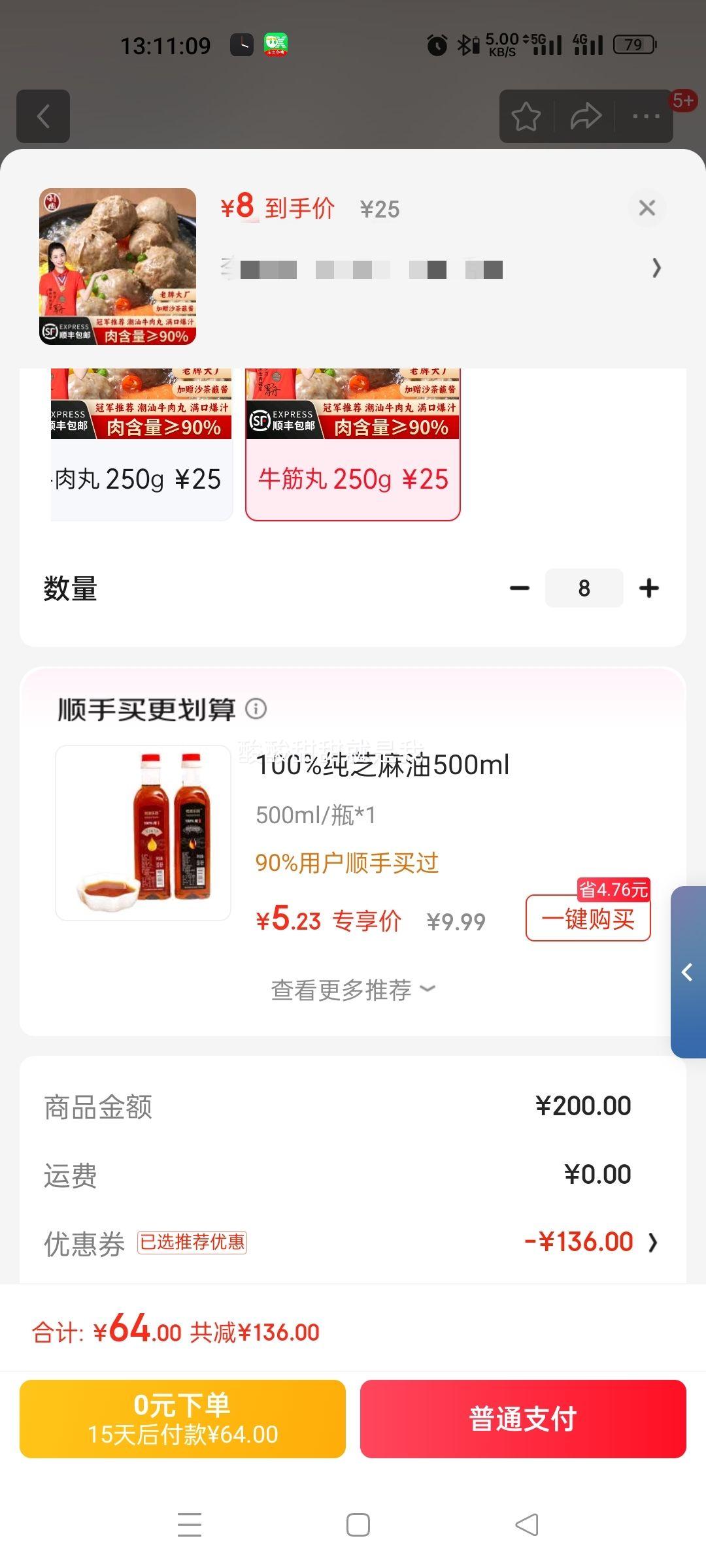Viewport: 706px width, 1568px height.
Task: Open the blurred address row chevron
Action: [x=656, y=268]
